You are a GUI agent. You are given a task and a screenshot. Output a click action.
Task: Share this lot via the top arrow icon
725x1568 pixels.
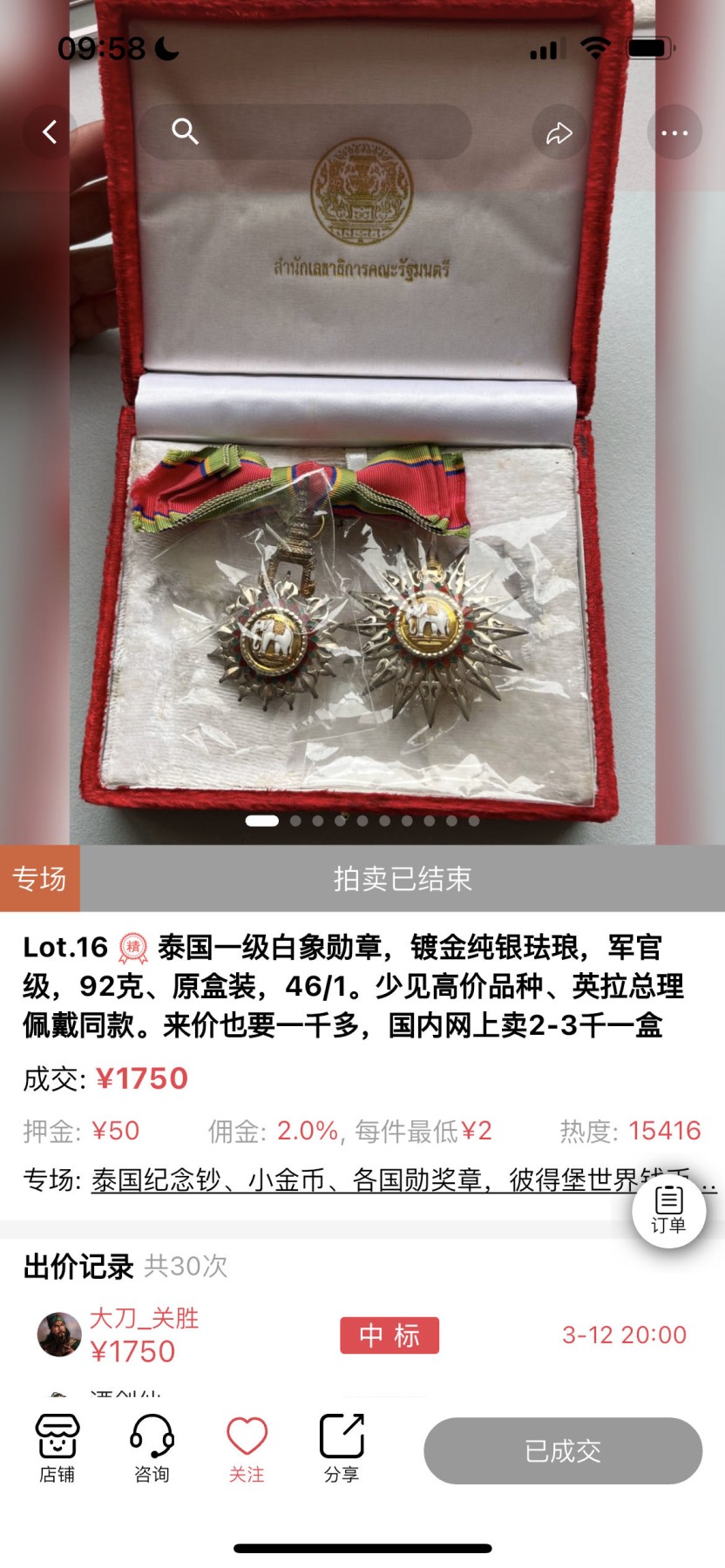[559, 132]
